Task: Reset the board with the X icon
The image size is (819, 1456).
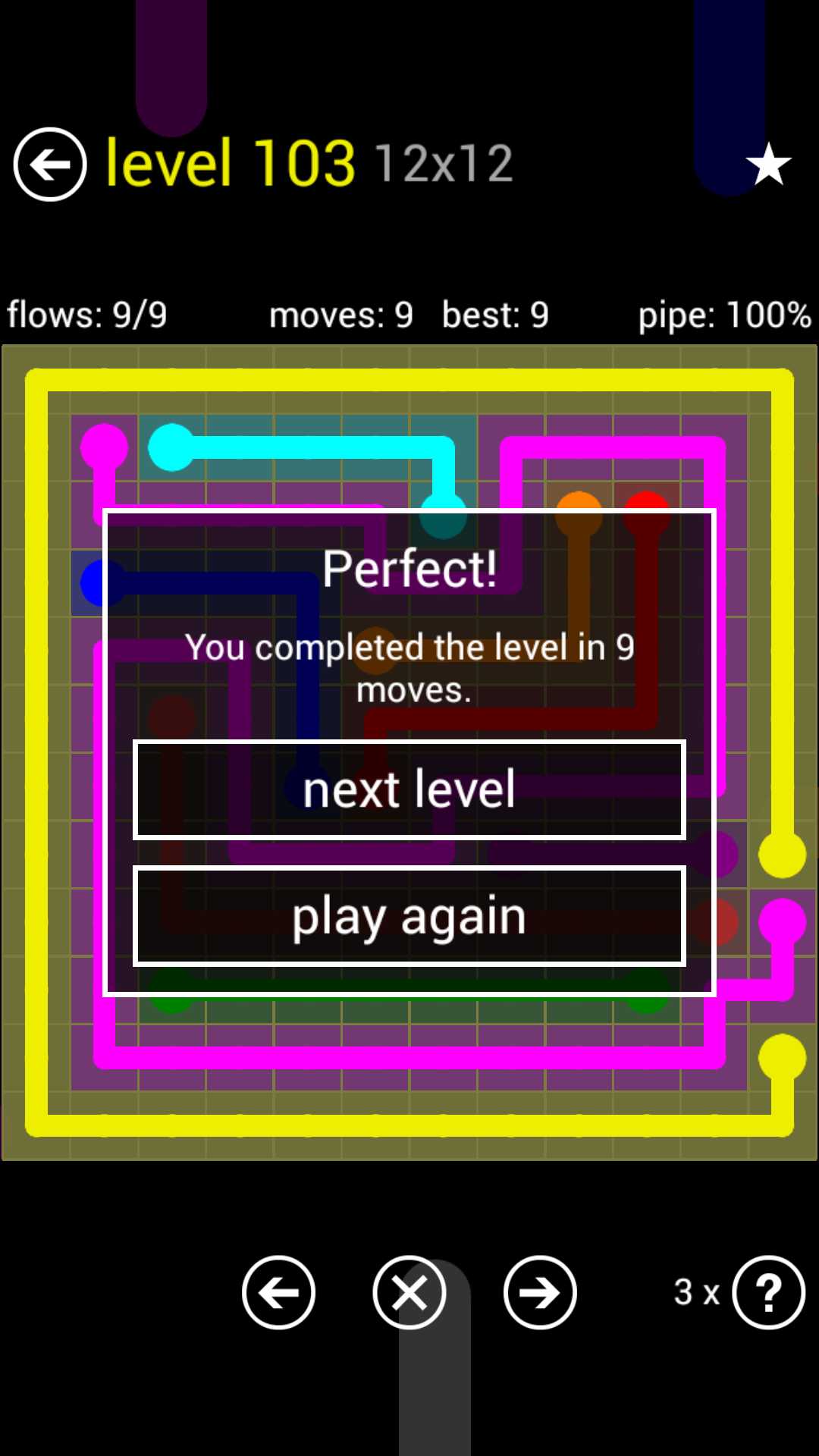Action: [409, 1292]
